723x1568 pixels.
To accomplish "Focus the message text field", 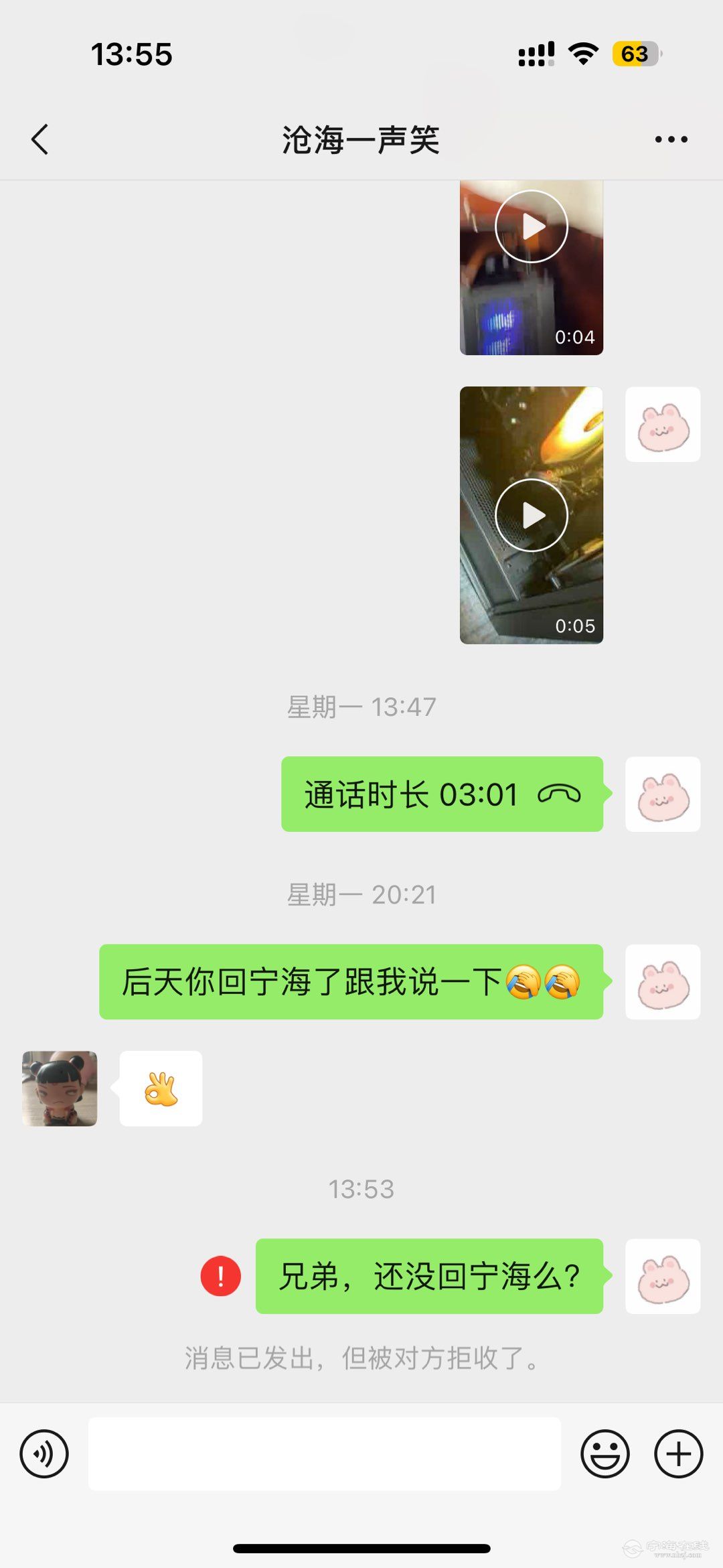I will (325, 1453).
